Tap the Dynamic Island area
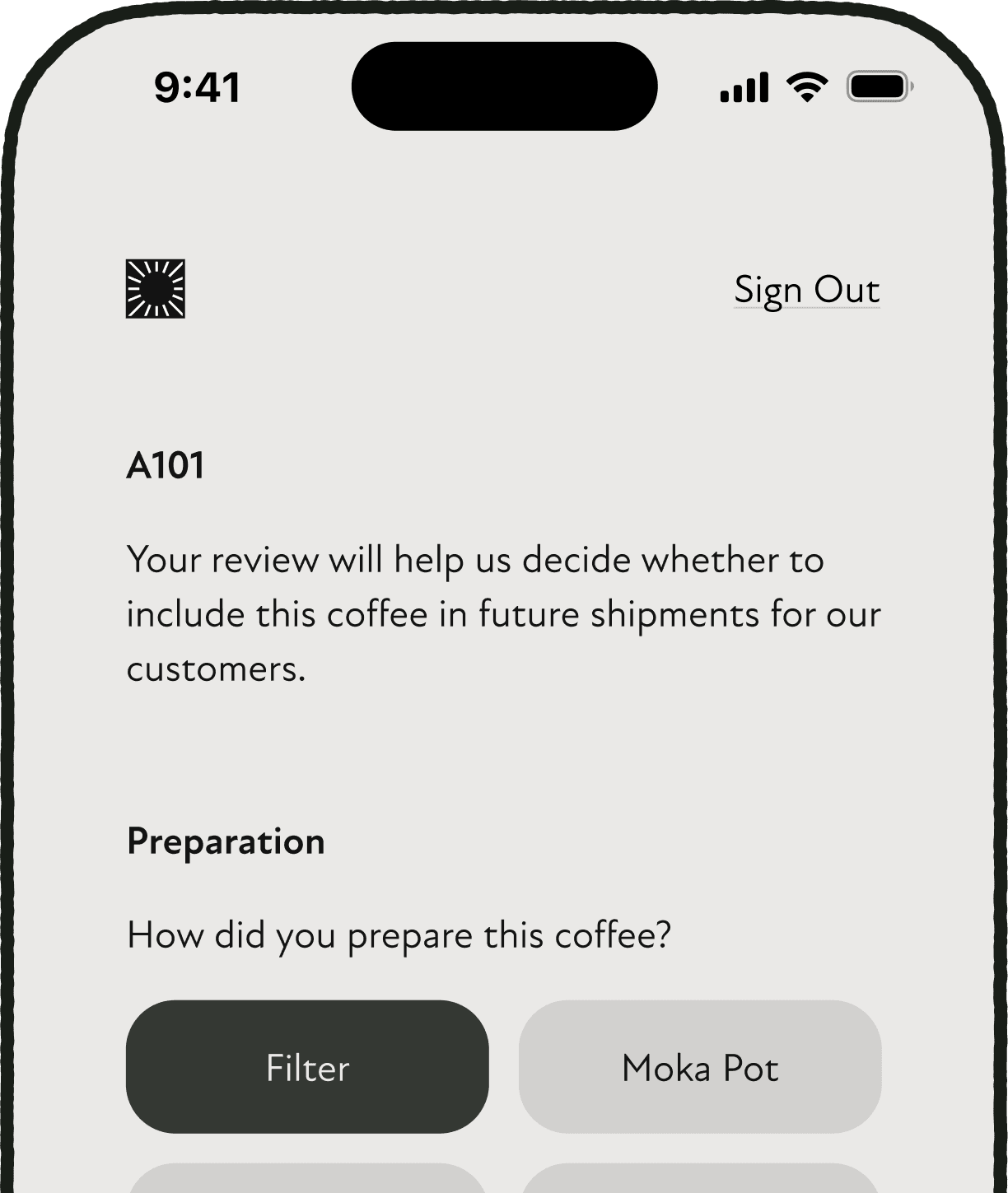This screenshot has width=1008, height=1193. pos(504,86)
